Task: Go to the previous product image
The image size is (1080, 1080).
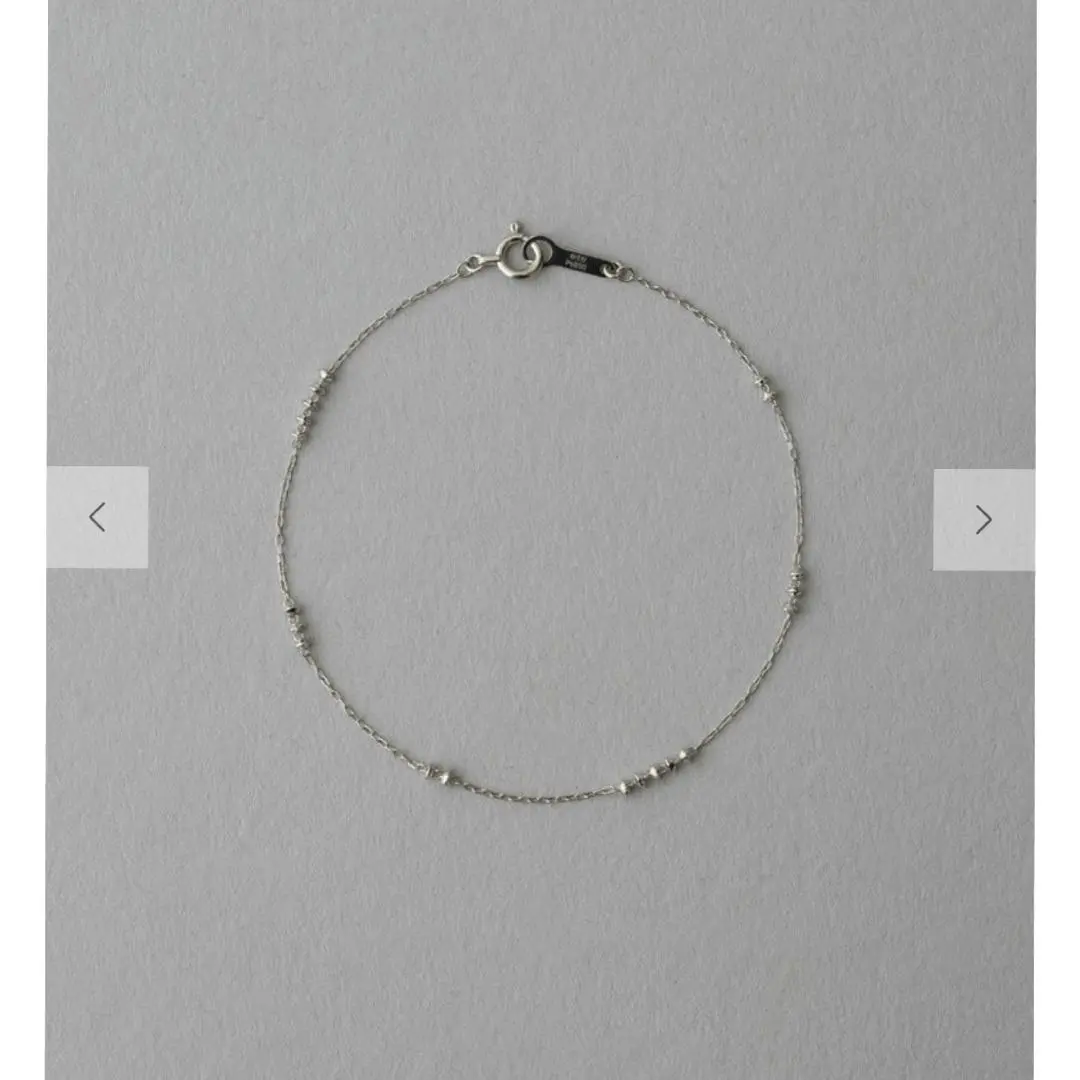Action: point(97,517)
